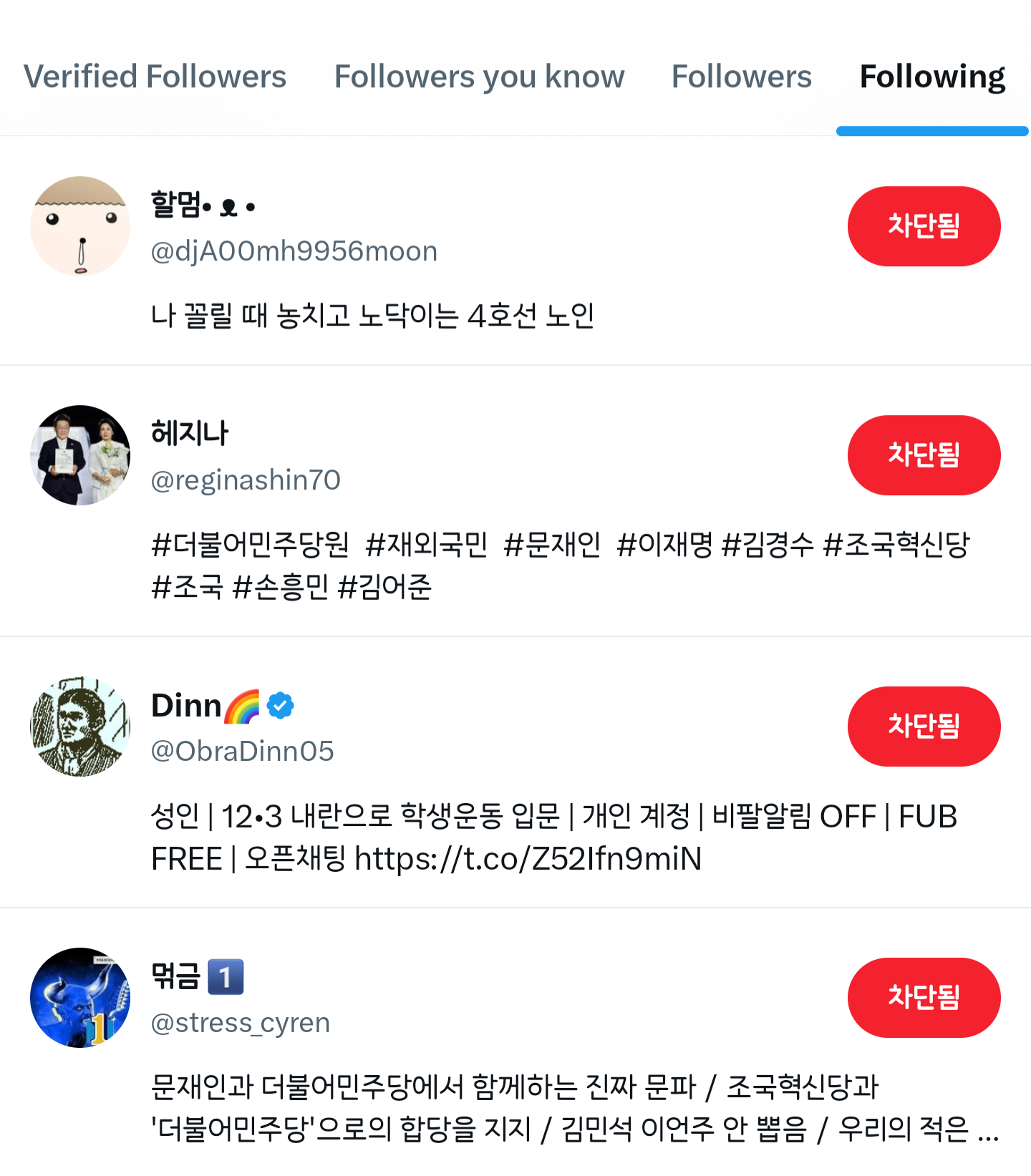
Task: Click 헤지나's profile picture
Action: 80,454
